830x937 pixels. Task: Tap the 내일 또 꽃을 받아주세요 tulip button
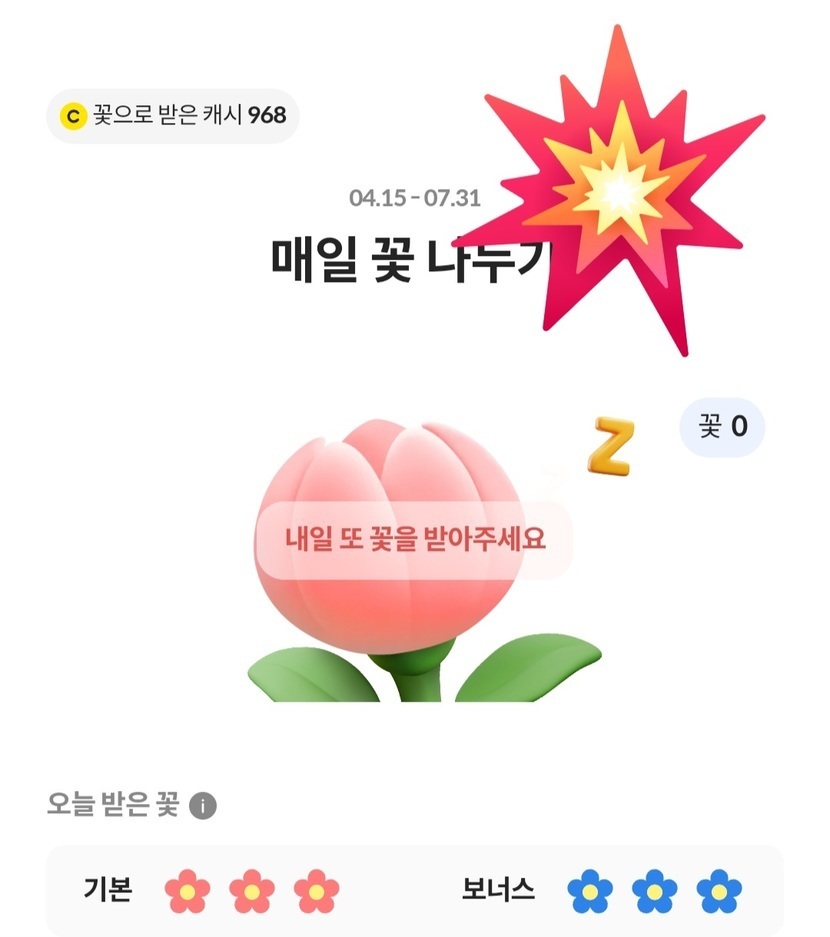pyautogui.click(x=415, y=540)
